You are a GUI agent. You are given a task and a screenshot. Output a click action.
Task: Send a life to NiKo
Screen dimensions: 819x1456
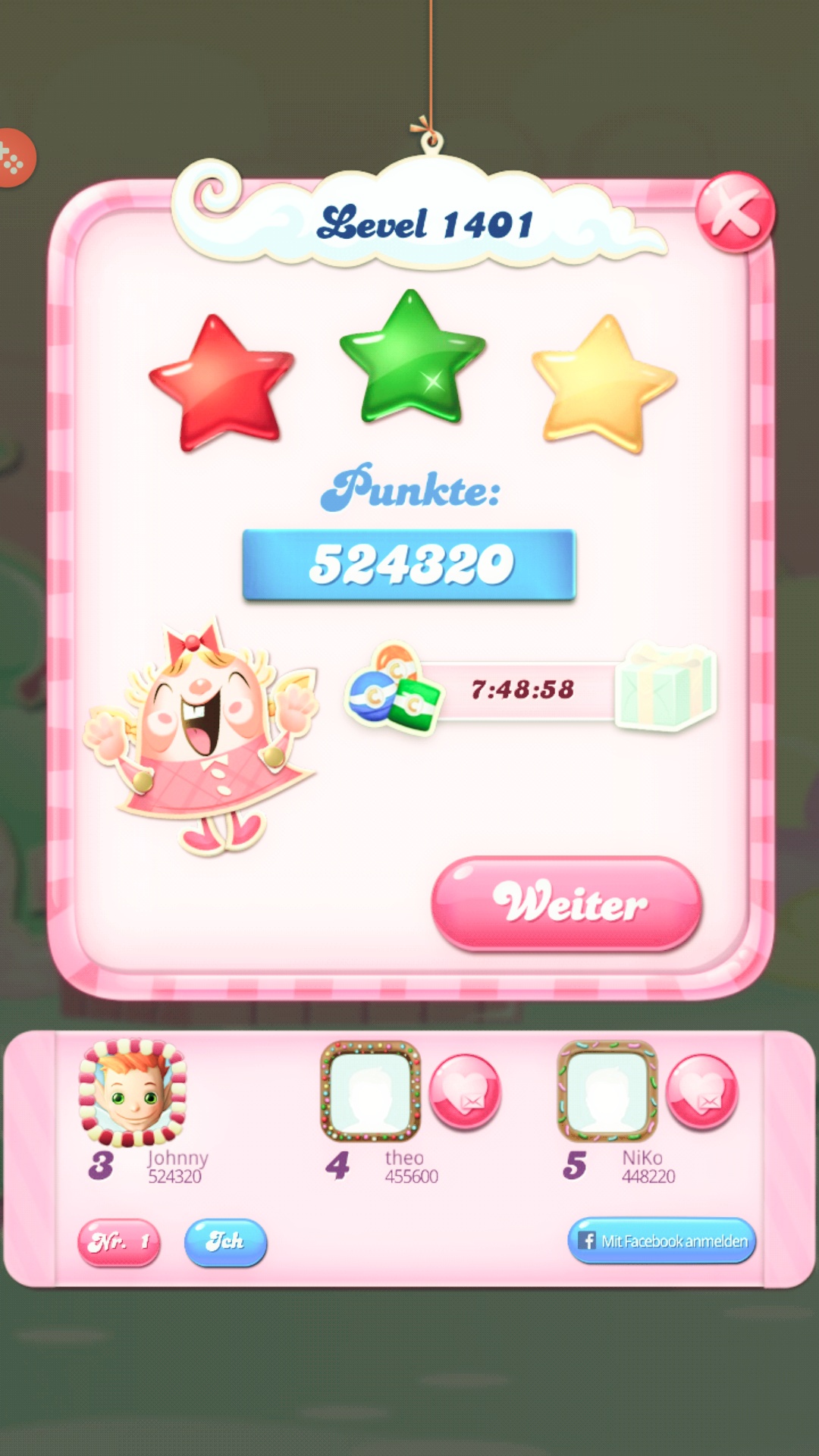pyautogui.click(x=701, y=1091)
